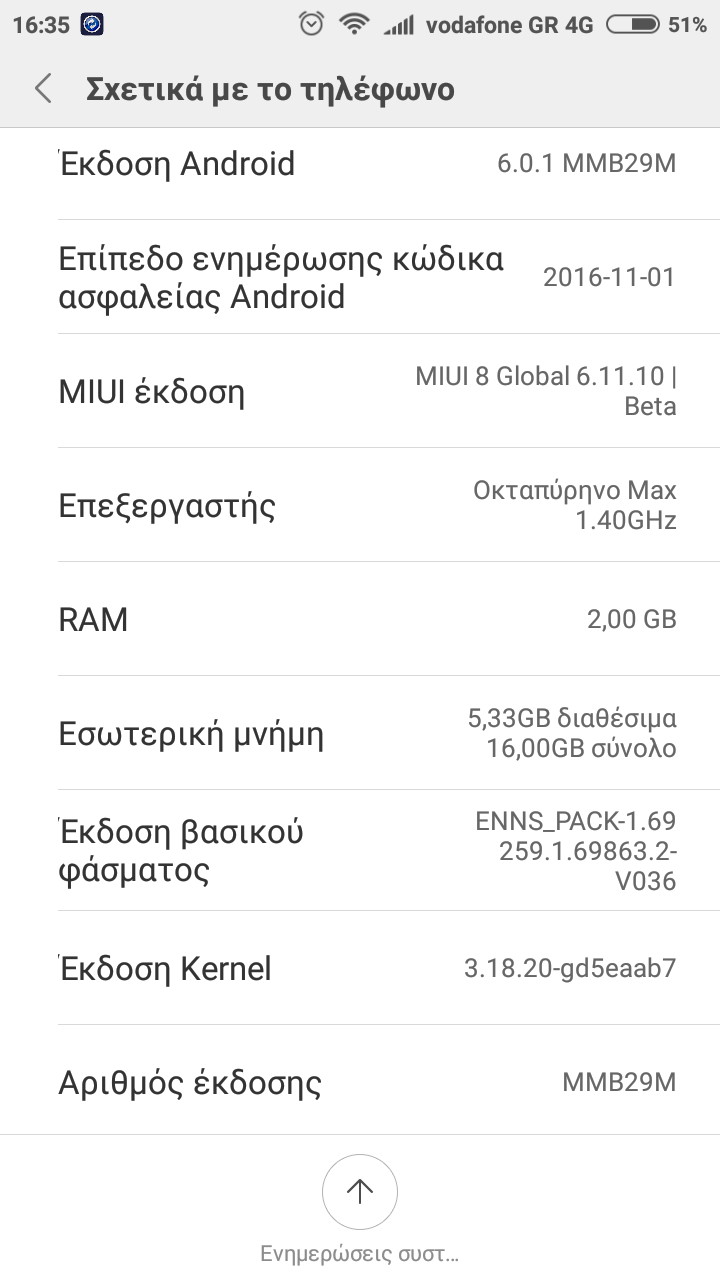This screenshot has height=1280, width=720.
Task: Tap the Έκδοση Kernel row
Action: point(360,968)
